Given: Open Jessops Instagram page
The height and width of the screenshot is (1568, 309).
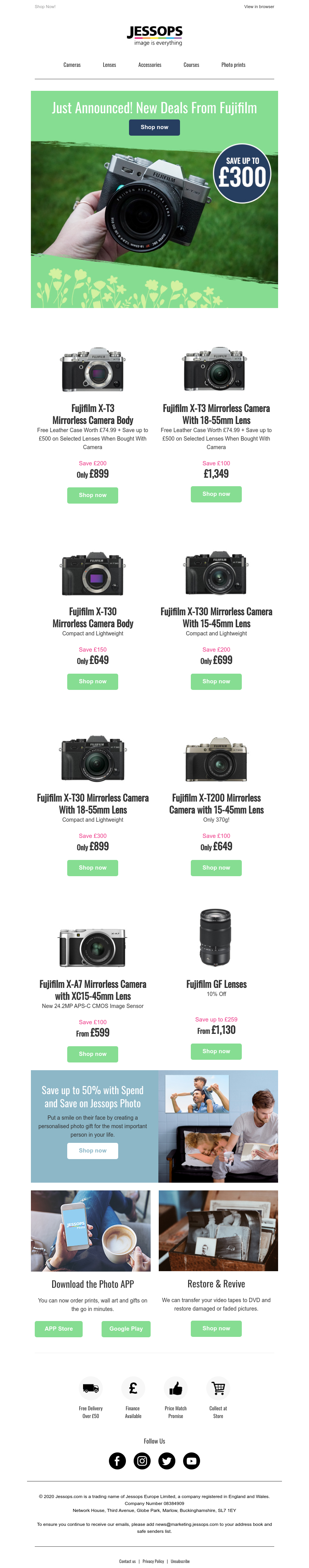Looking at the screenshot, I should (x=142, y=1461).
